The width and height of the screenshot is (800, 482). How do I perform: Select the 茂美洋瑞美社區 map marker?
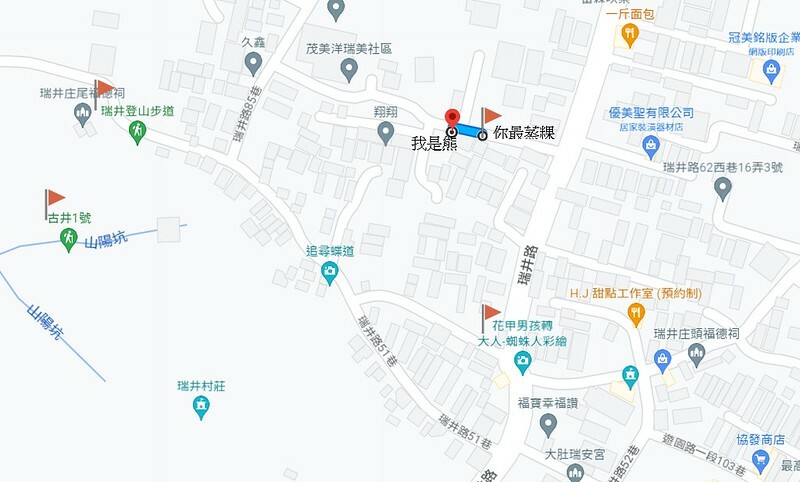[349, 70]
